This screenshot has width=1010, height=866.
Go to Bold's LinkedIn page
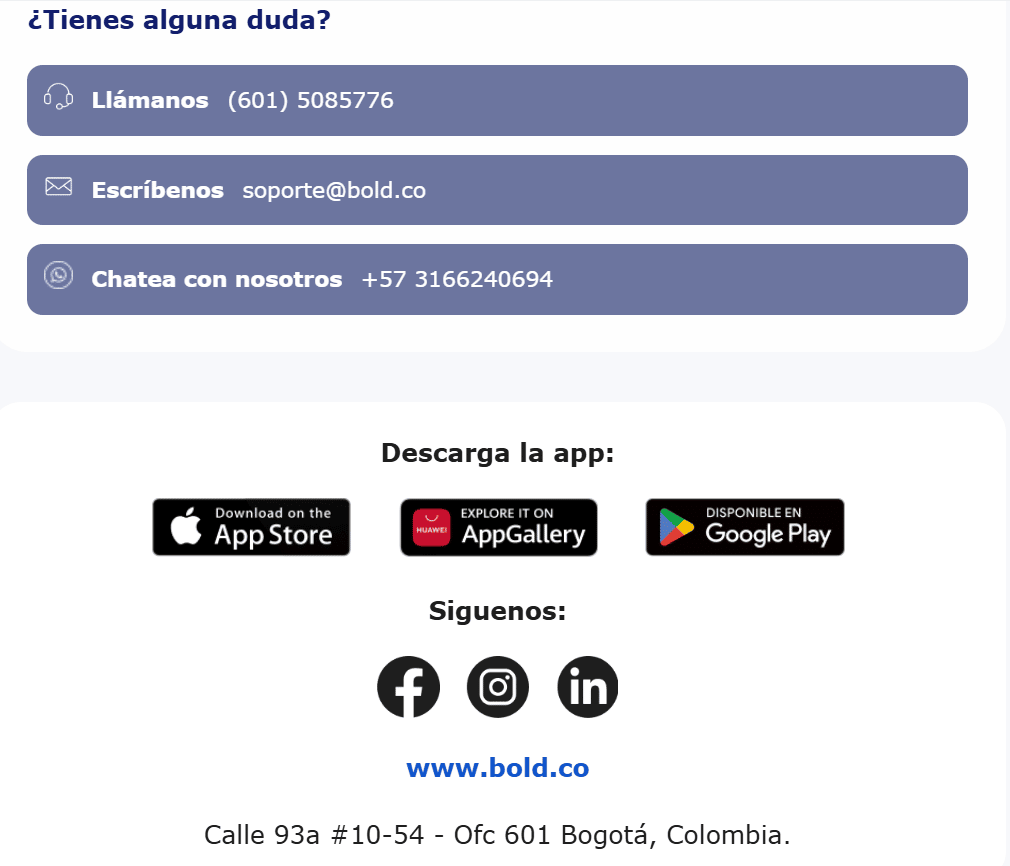(588, 687)
